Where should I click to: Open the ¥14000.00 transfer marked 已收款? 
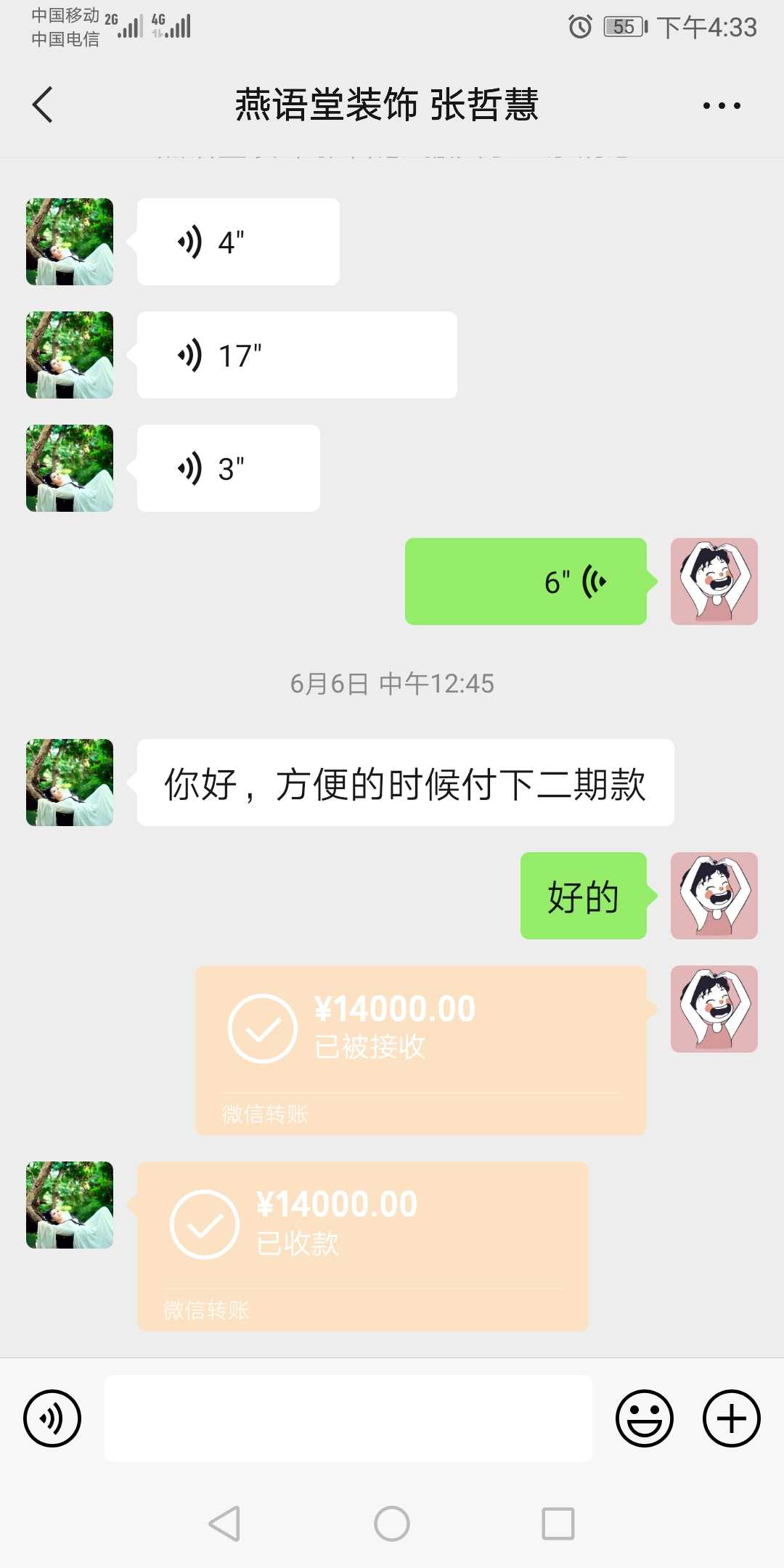[x=362, y=1246]
